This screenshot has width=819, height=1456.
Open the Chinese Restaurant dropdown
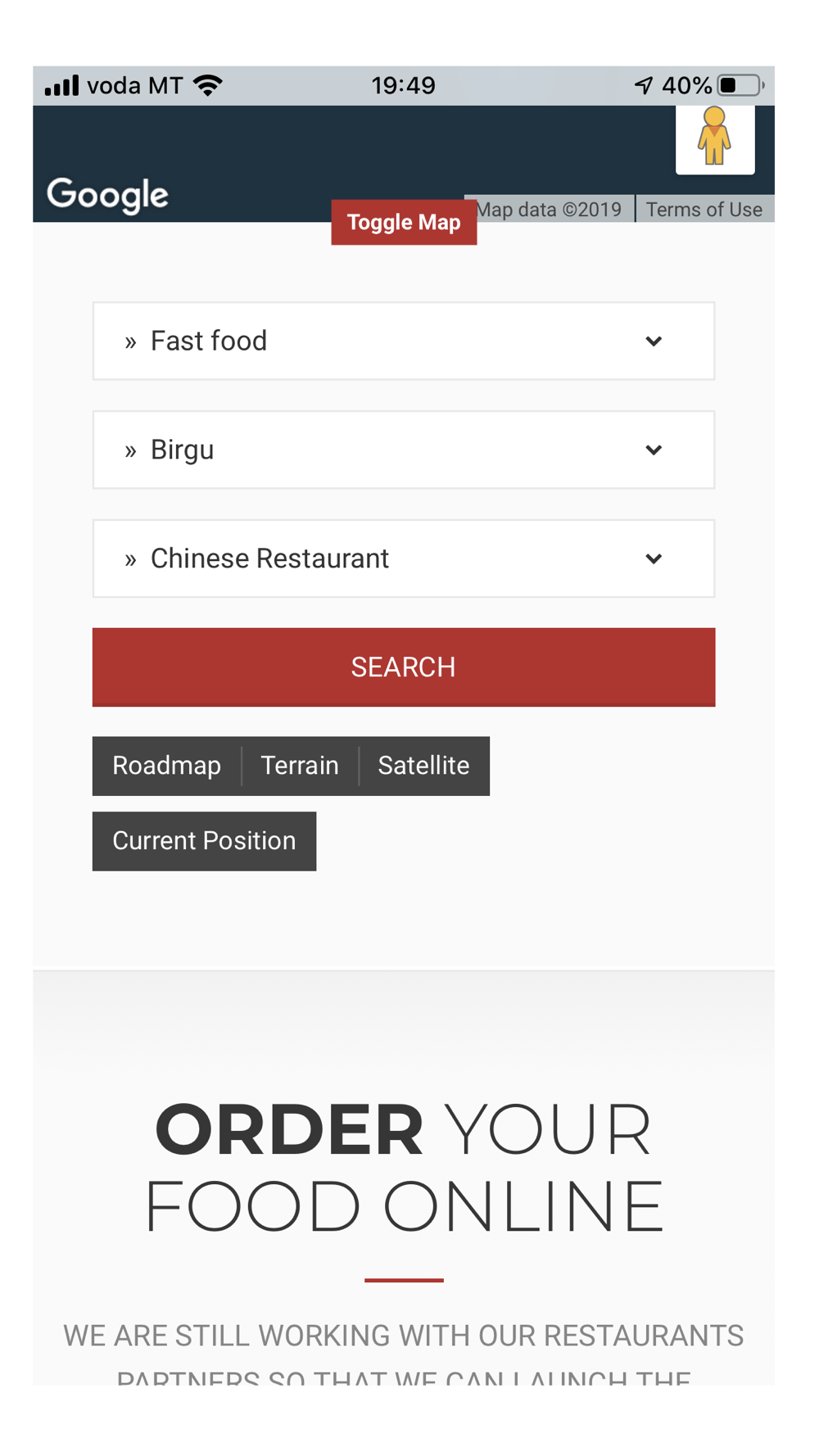404,558
